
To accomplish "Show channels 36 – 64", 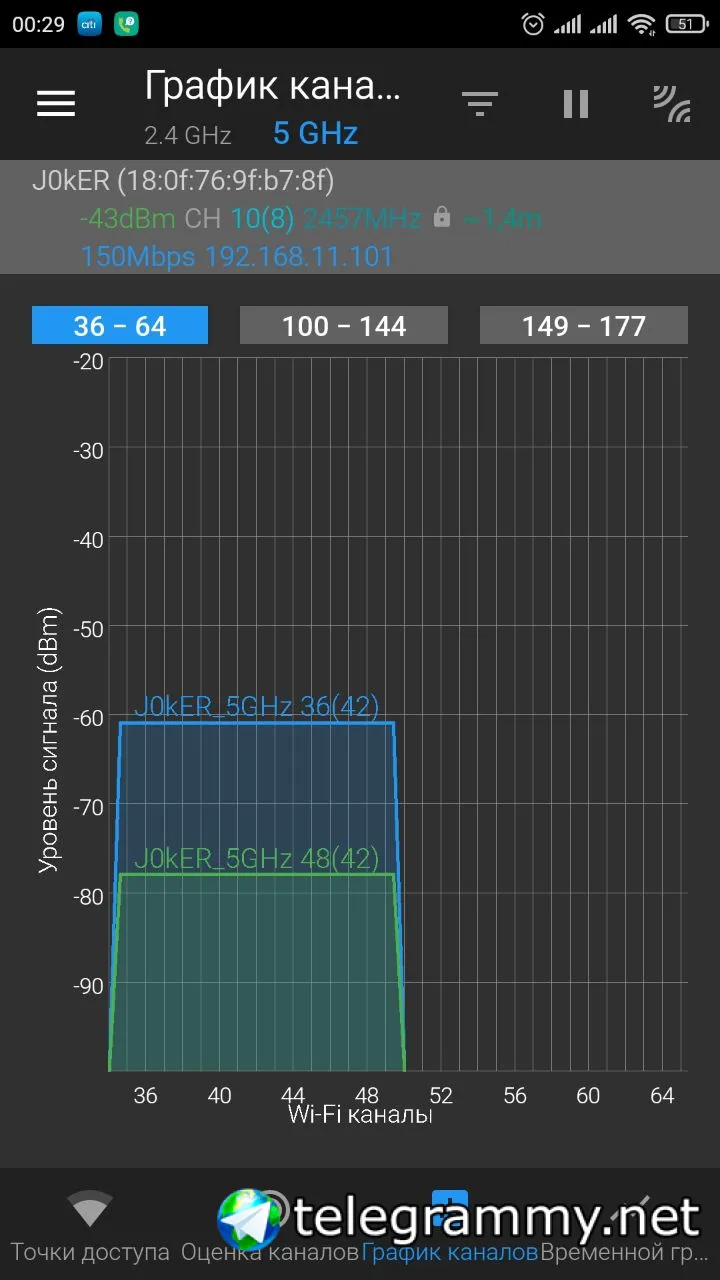I will point(120,325).
